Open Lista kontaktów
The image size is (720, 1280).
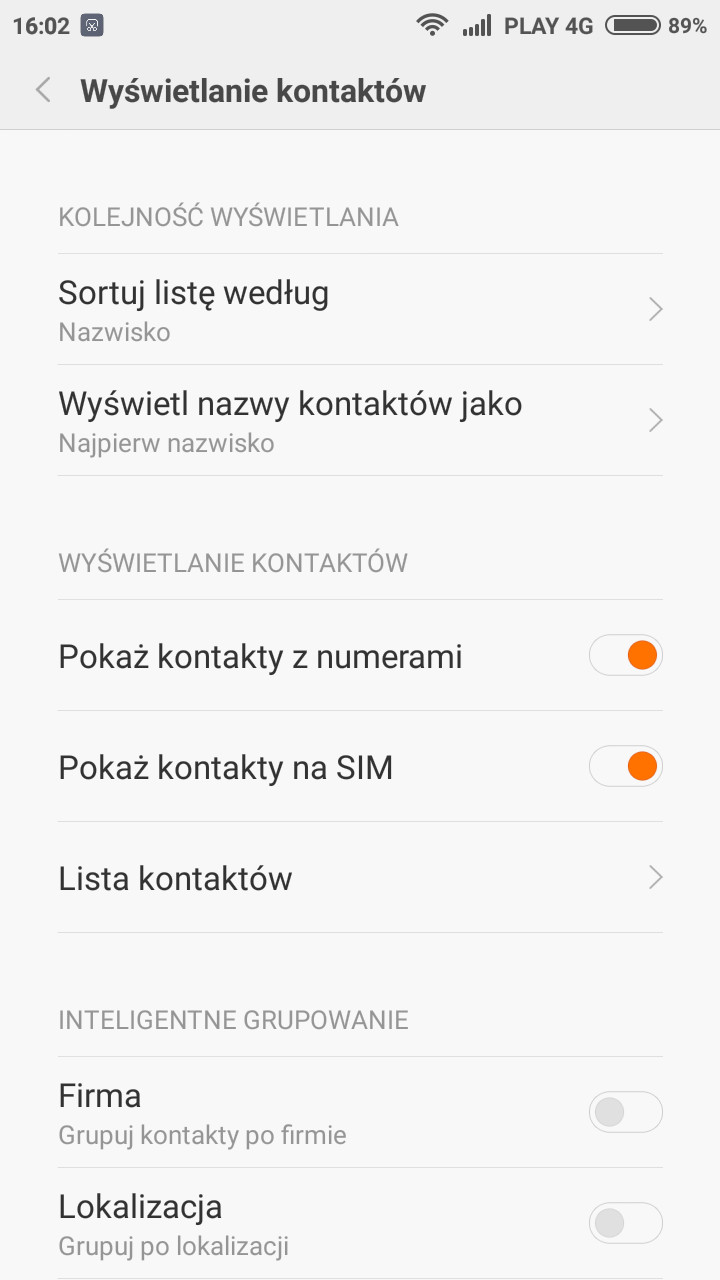point(360,878)
